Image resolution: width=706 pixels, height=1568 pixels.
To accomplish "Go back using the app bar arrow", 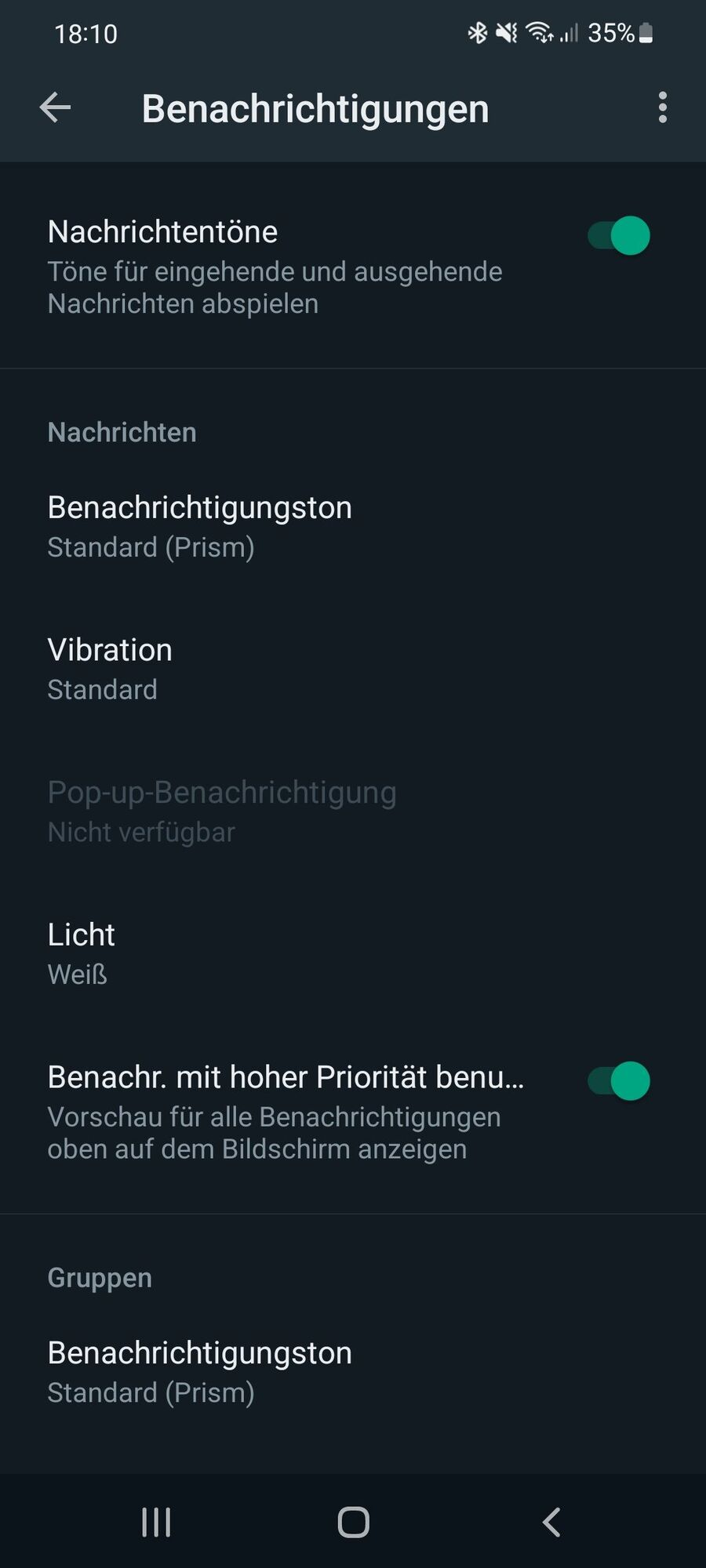I will pos(55,107).
